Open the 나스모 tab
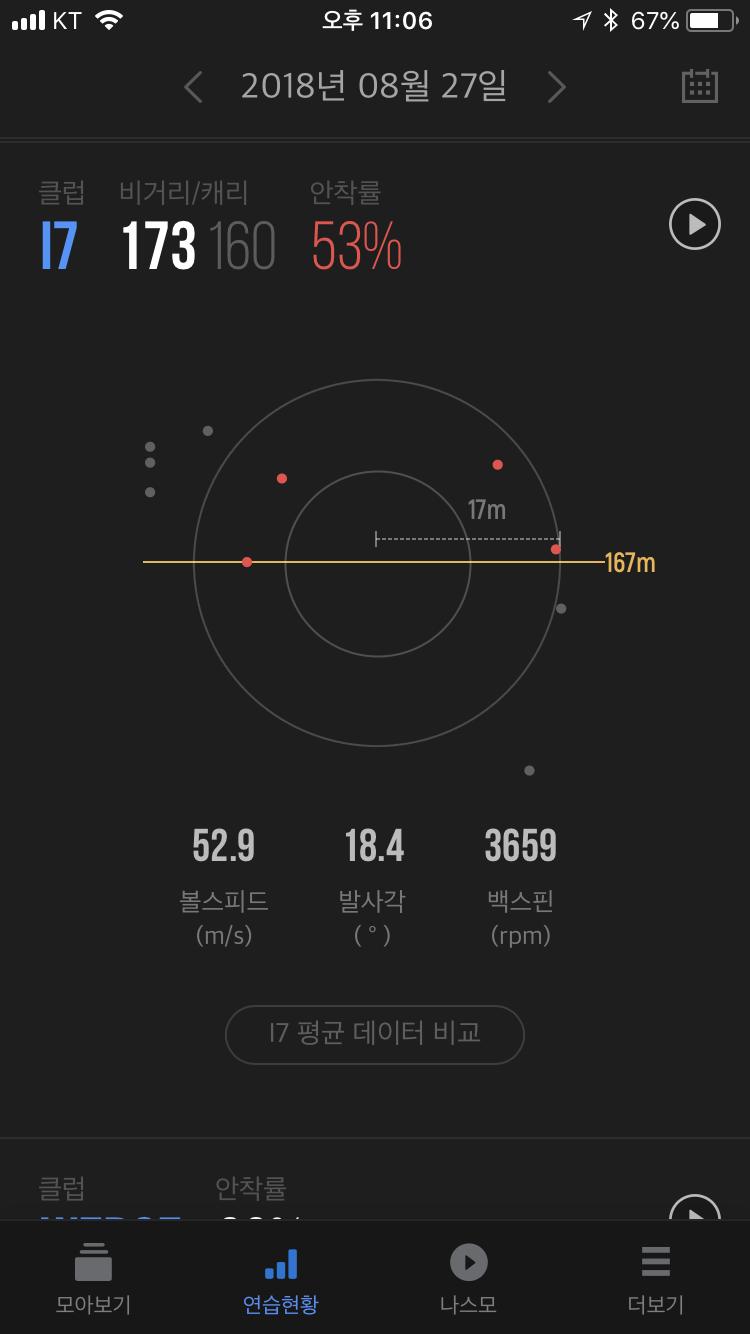The height and width of the screenshot is (1334, 750). pyautogui.click(x=468, y=1278)
